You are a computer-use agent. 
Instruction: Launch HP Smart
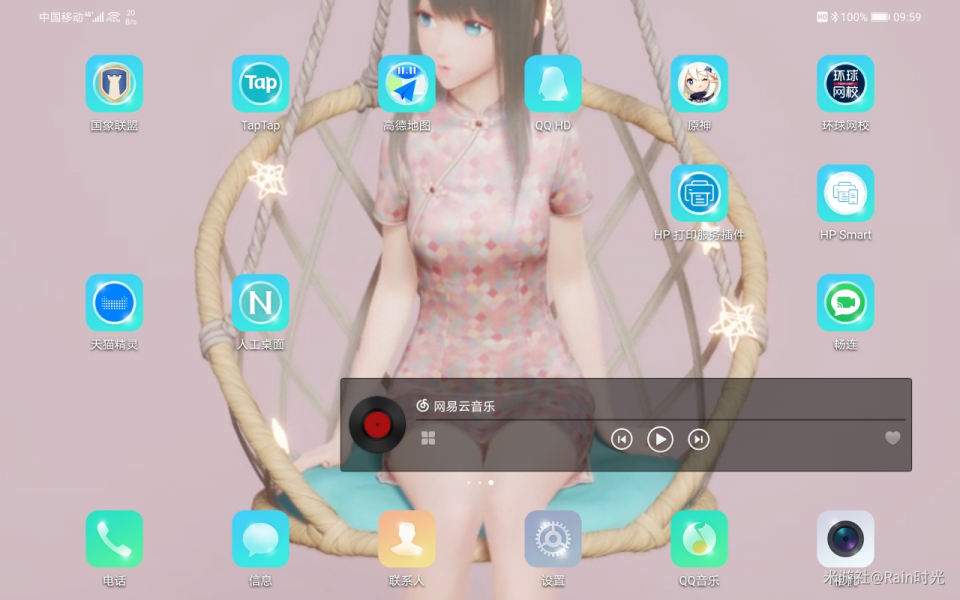[845, 193]
